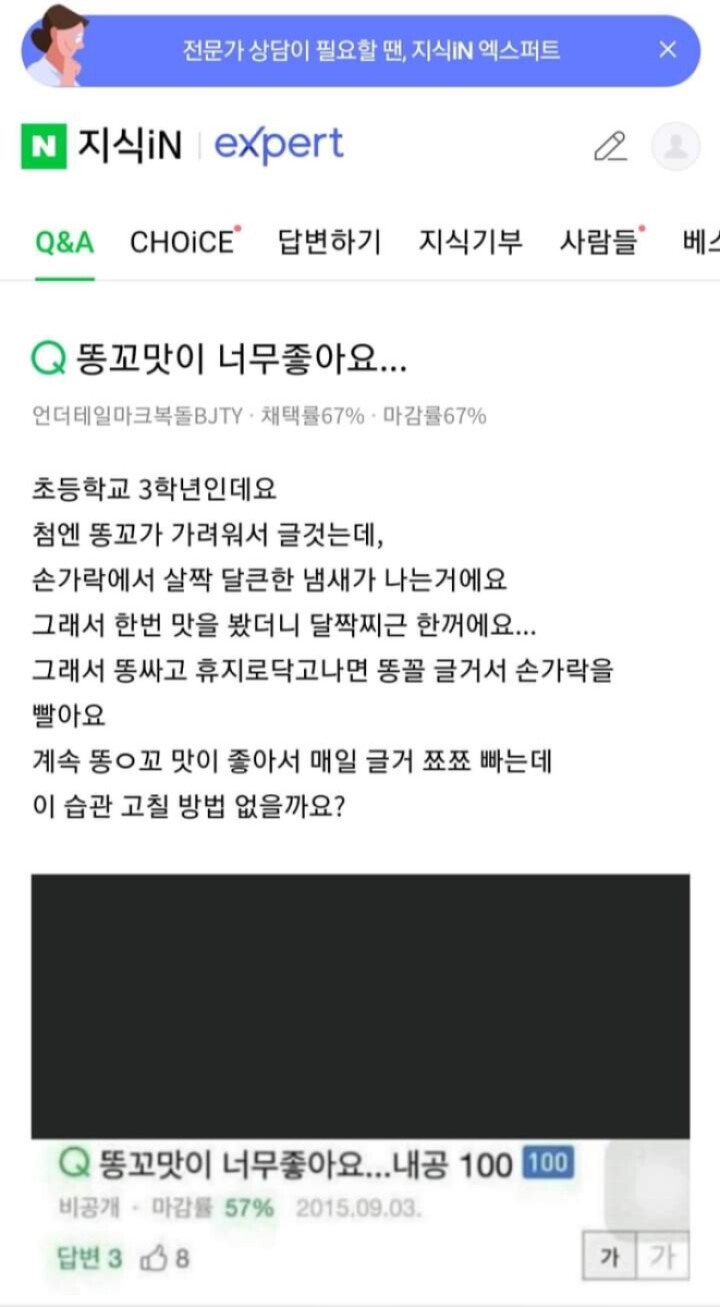Open the 지식기부 menu item

coord(471,240)
